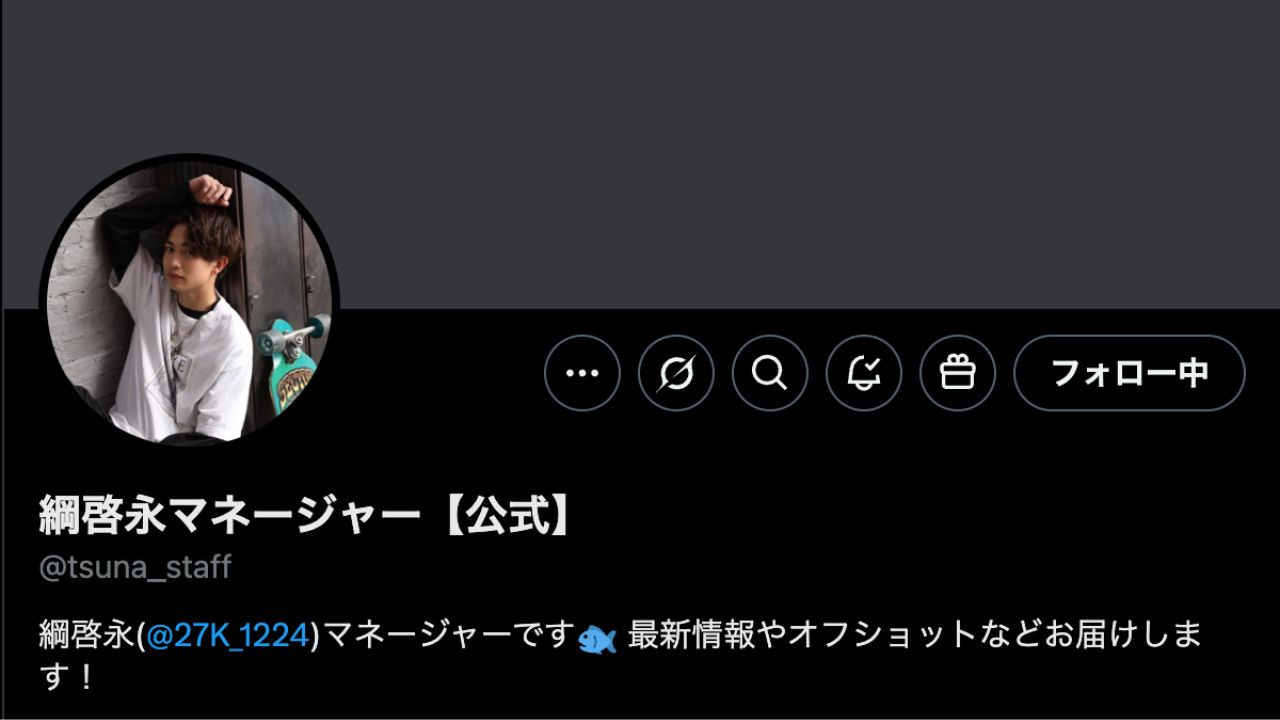Open the @27K_1224 mention link
1280x720 pixels.
(229, 636)
